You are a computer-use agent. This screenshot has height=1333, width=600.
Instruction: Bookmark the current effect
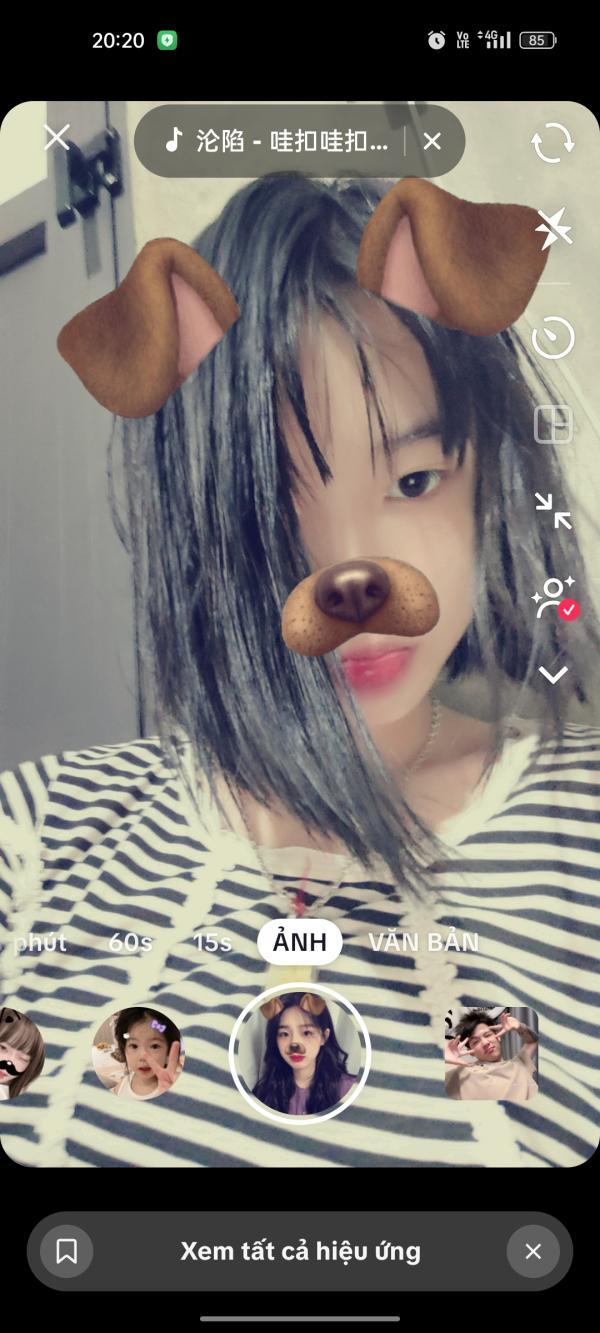67,1251
